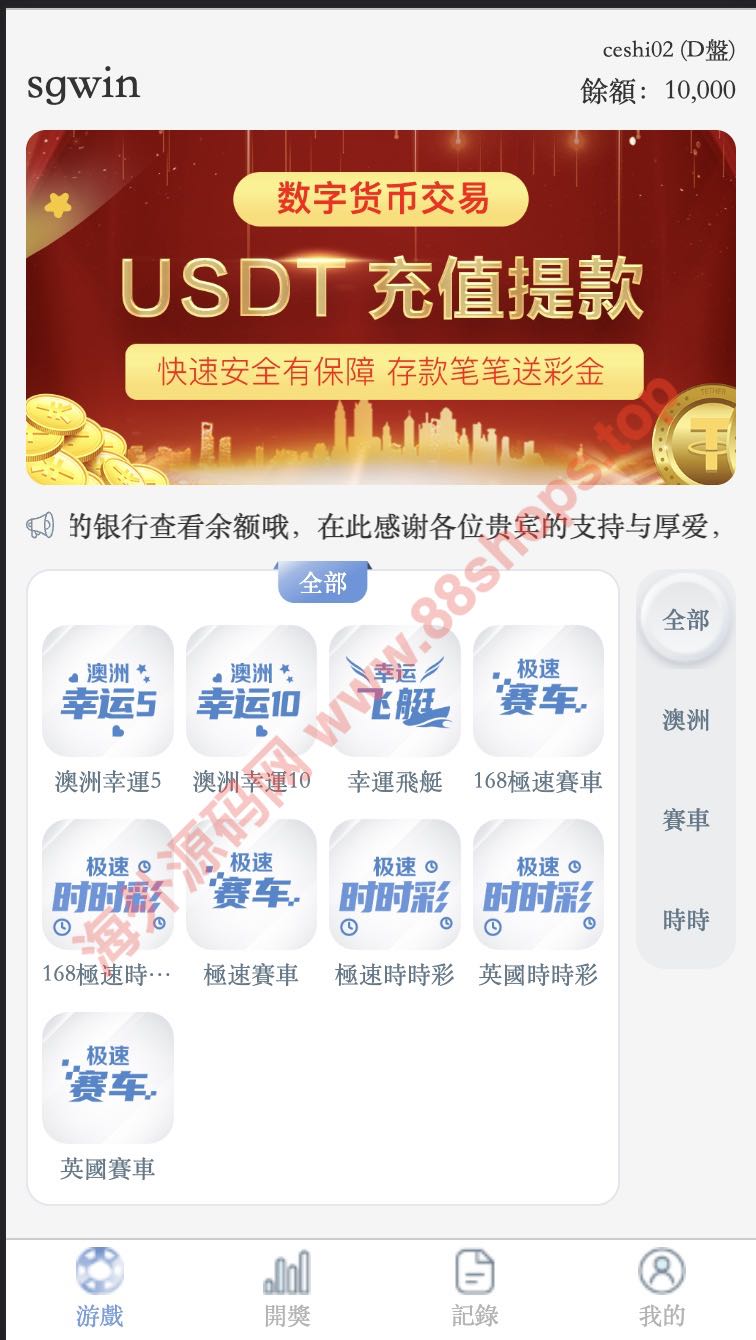Filter games by 賽車 category
This screenshot has height=1340, width=756.
686,820
